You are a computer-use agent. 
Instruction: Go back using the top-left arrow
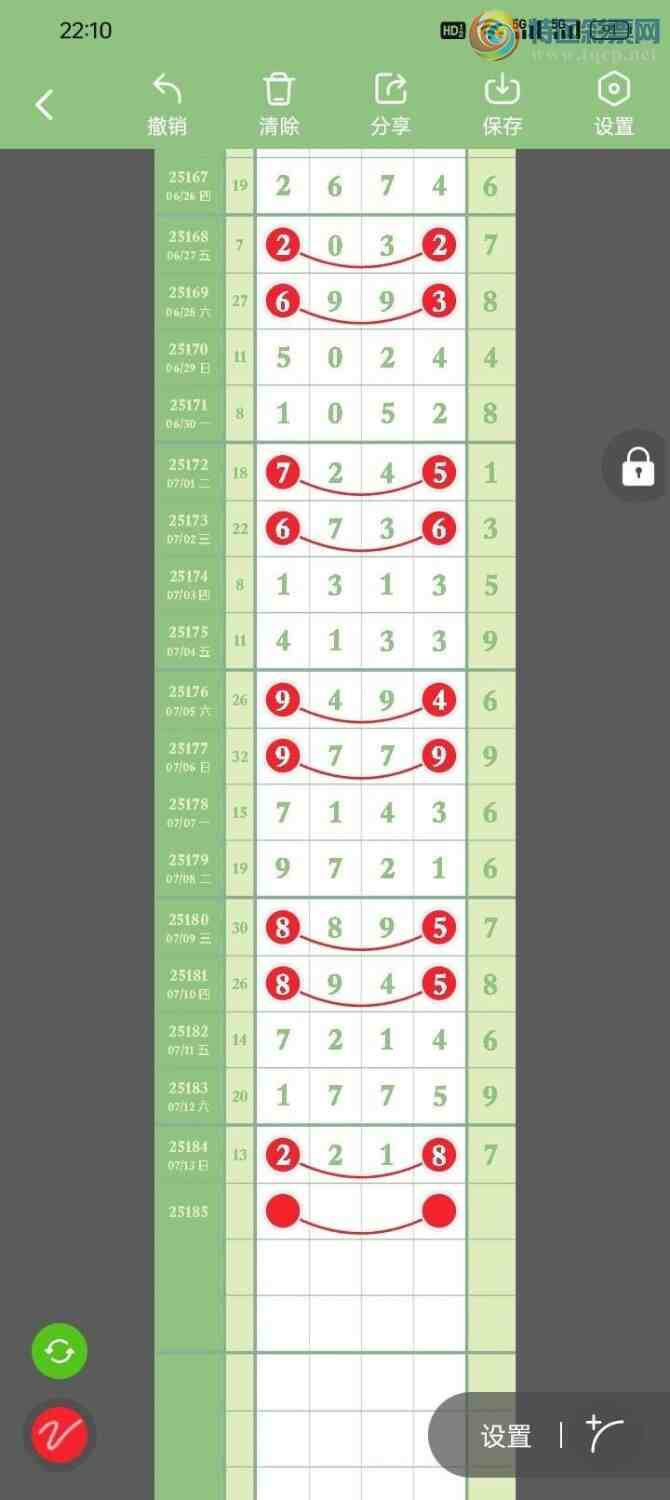[x=44, y=104]
